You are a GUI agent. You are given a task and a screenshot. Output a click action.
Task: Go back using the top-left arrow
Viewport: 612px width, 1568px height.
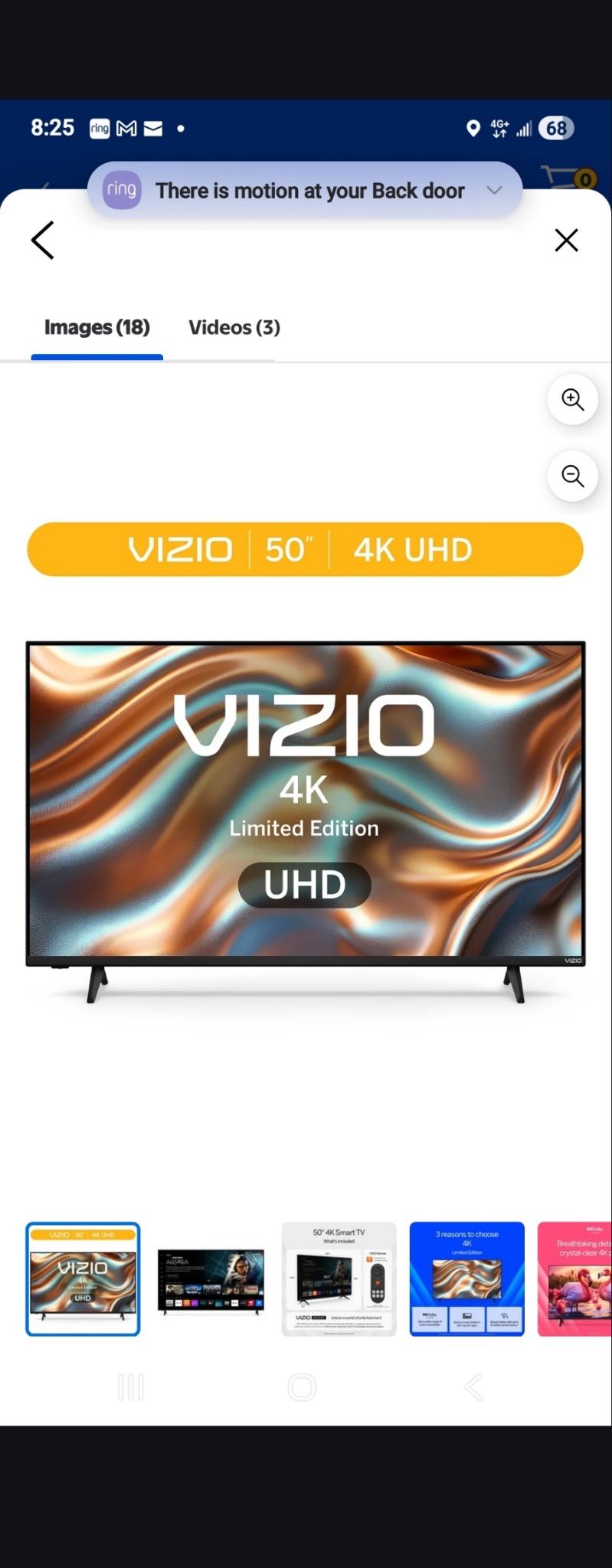tap(44, 240)
